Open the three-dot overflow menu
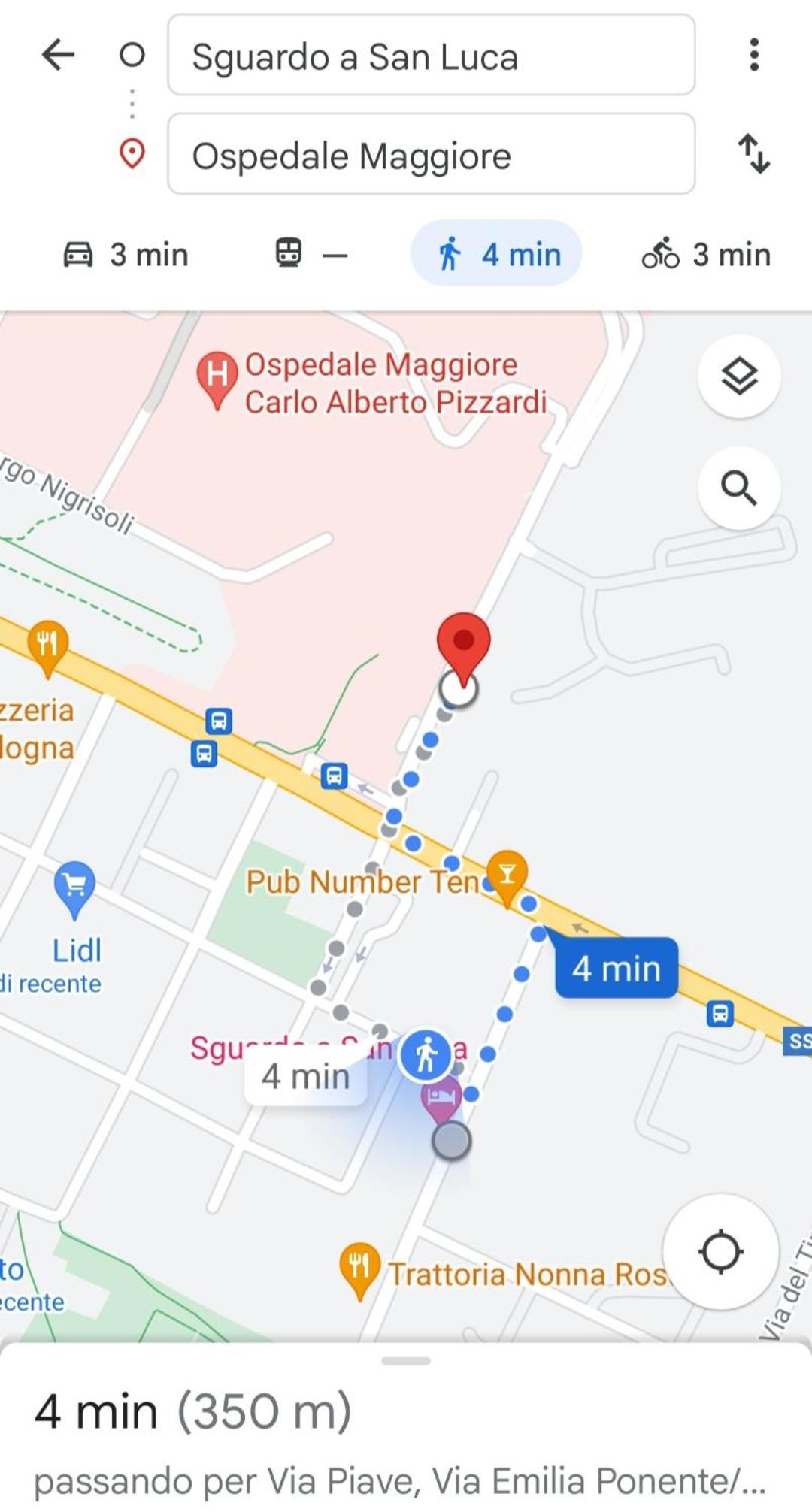The height and width of the screenshot is (1512, 812). (754, 55)
